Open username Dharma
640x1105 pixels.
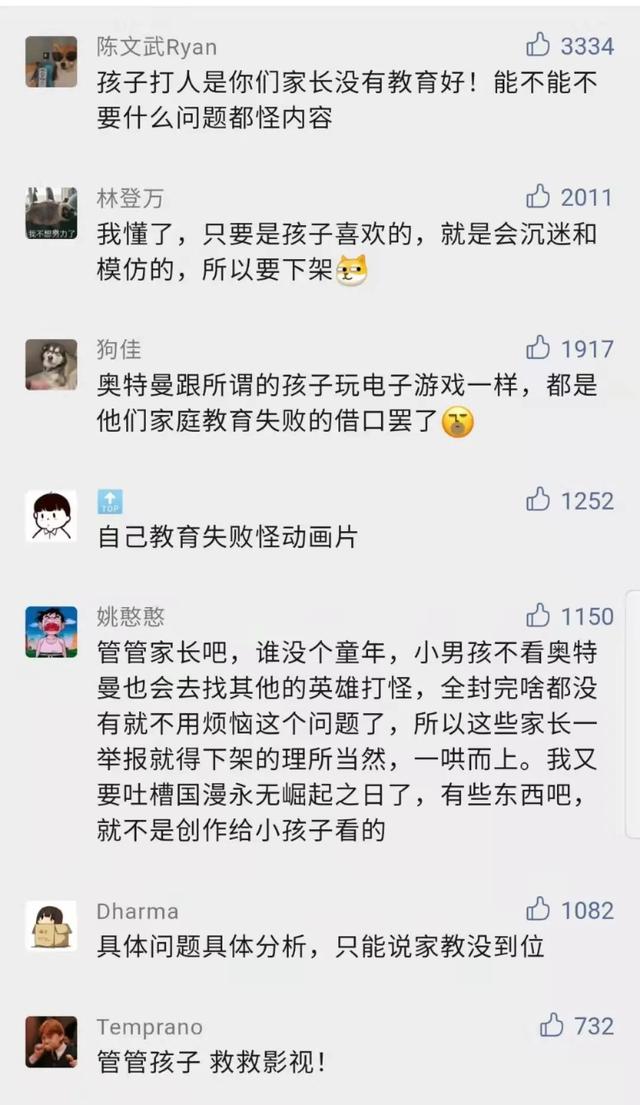(x=137, y=911)
